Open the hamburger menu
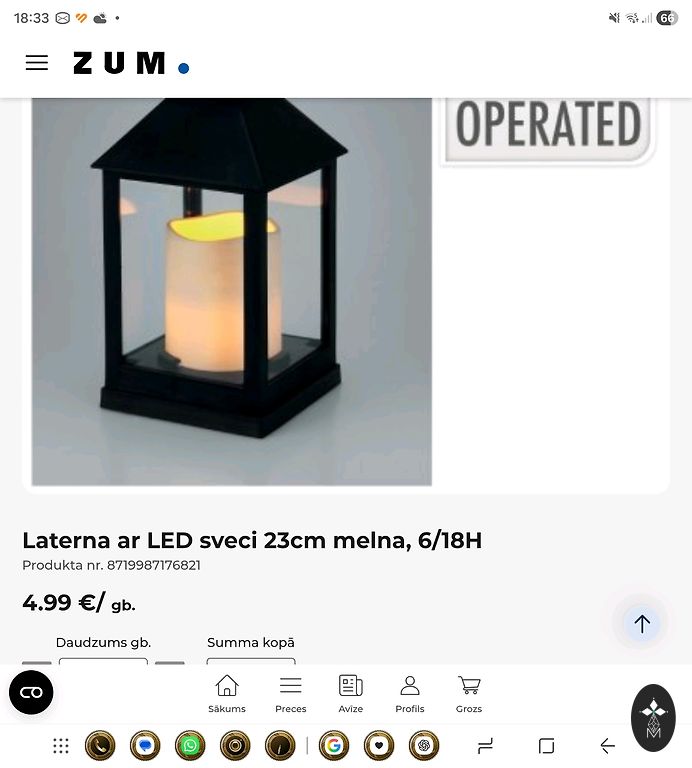 [37, 63]
